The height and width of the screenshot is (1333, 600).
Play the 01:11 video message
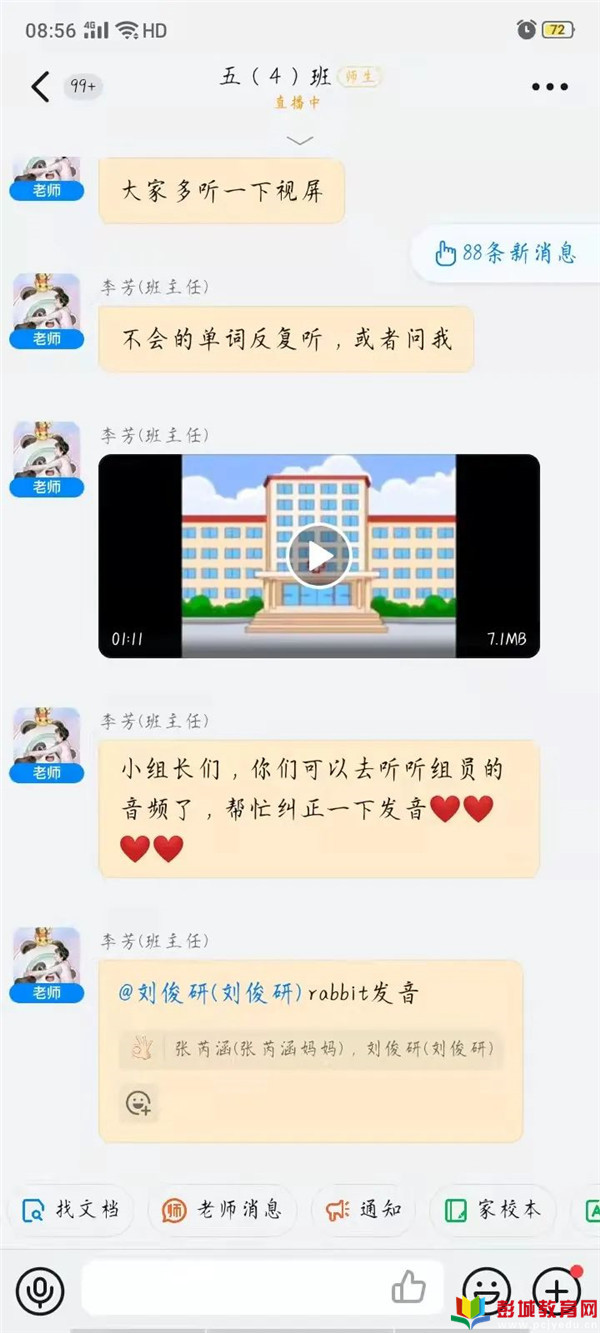point(319,556)
